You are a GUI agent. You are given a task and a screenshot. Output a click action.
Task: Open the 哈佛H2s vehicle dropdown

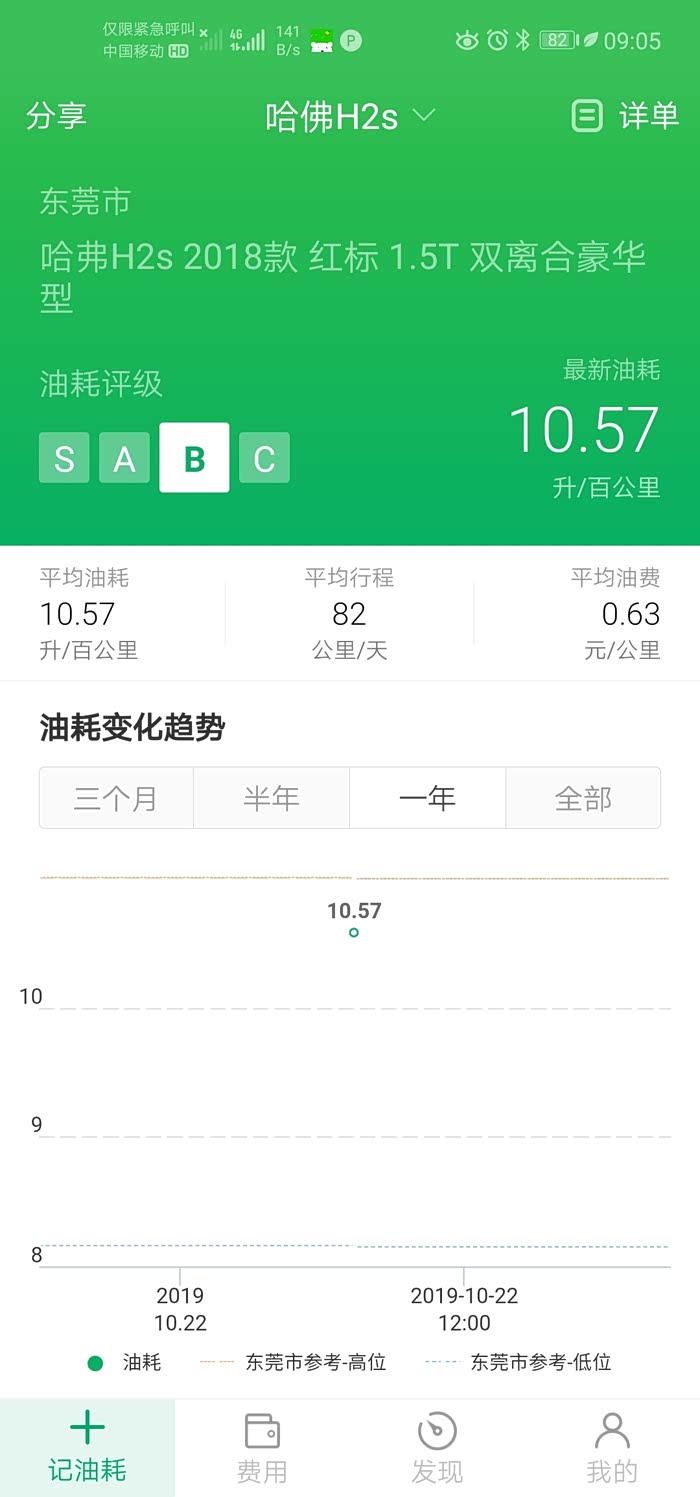pos(350,117)
